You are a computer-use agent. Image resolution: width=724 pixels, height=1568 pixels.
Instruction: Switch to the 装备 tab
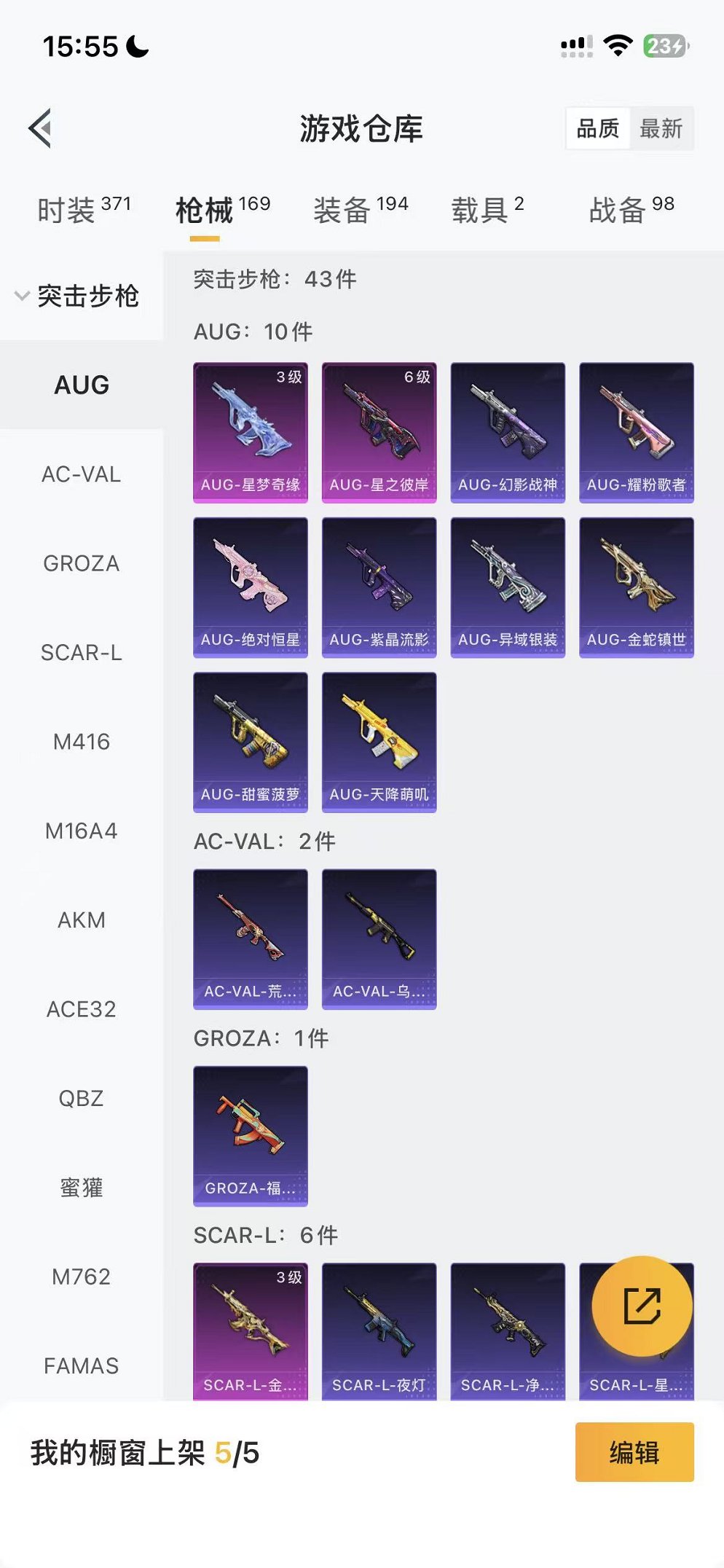point(360,210)
